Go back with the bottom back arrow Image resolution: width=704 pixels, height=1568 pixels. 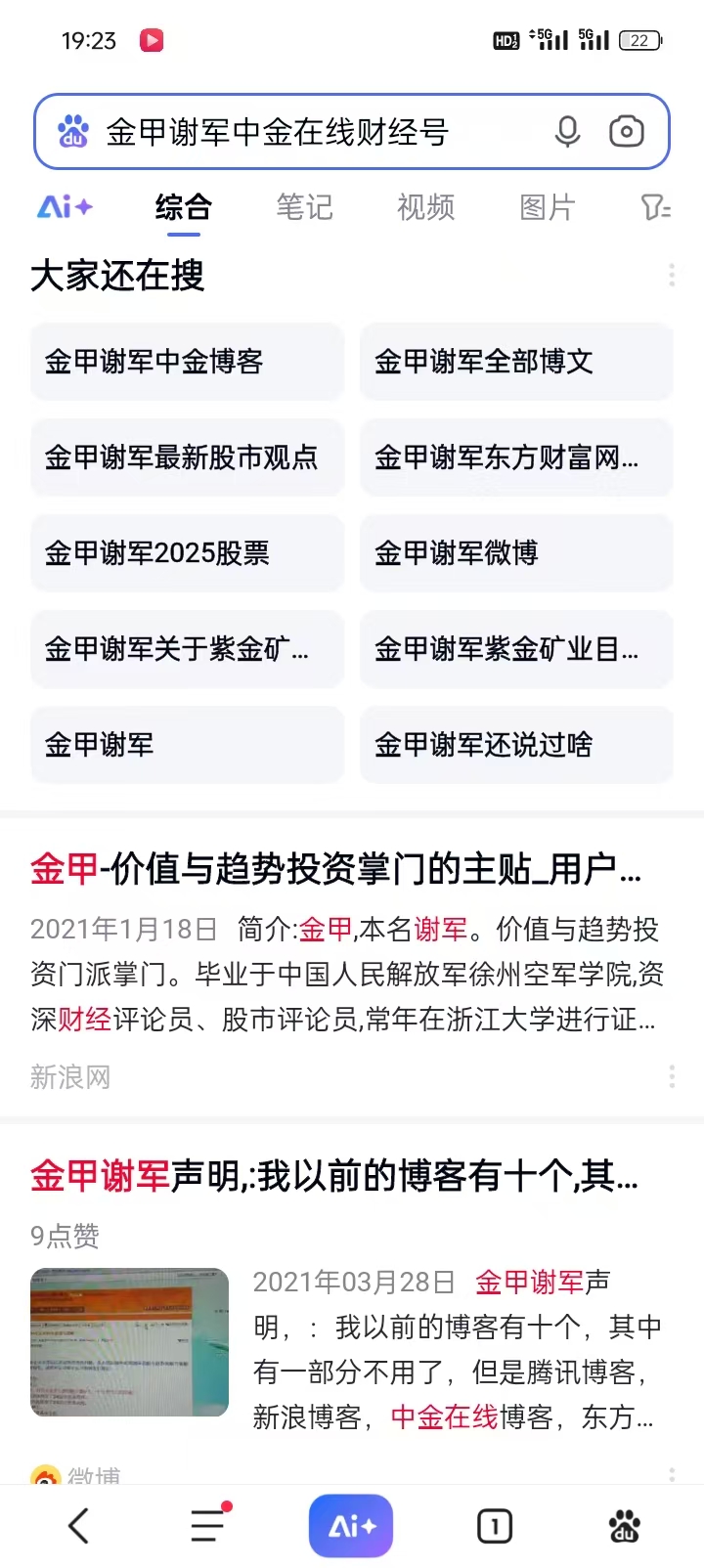tap(79, 1526)
